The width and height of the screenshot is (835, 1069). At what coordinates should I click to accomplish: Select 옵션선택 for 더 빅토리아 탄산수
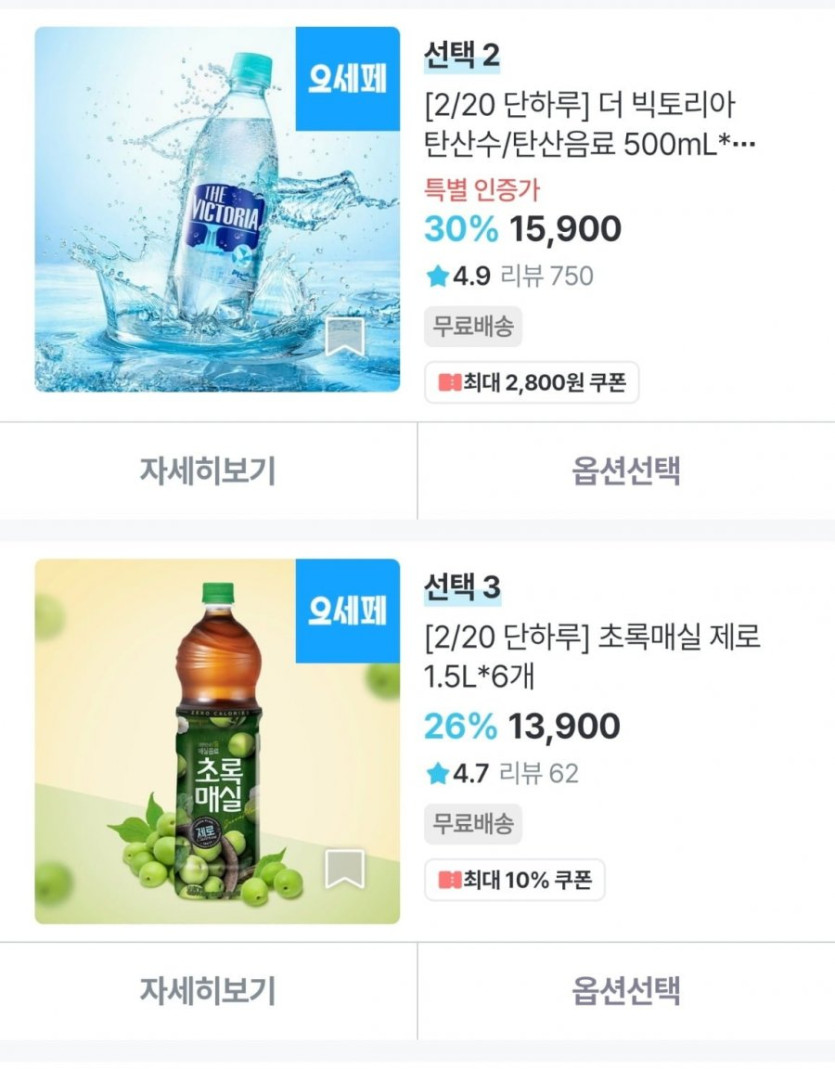click(626, 471)
